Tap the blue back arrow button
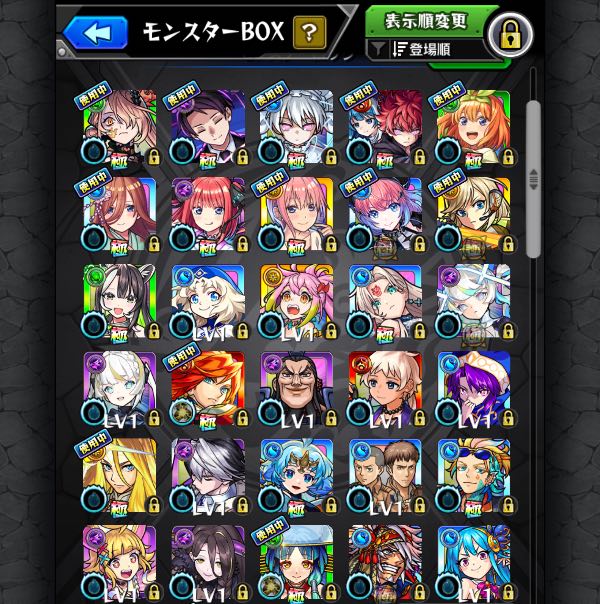The image size is (600, 604). [x=96, y=32]
